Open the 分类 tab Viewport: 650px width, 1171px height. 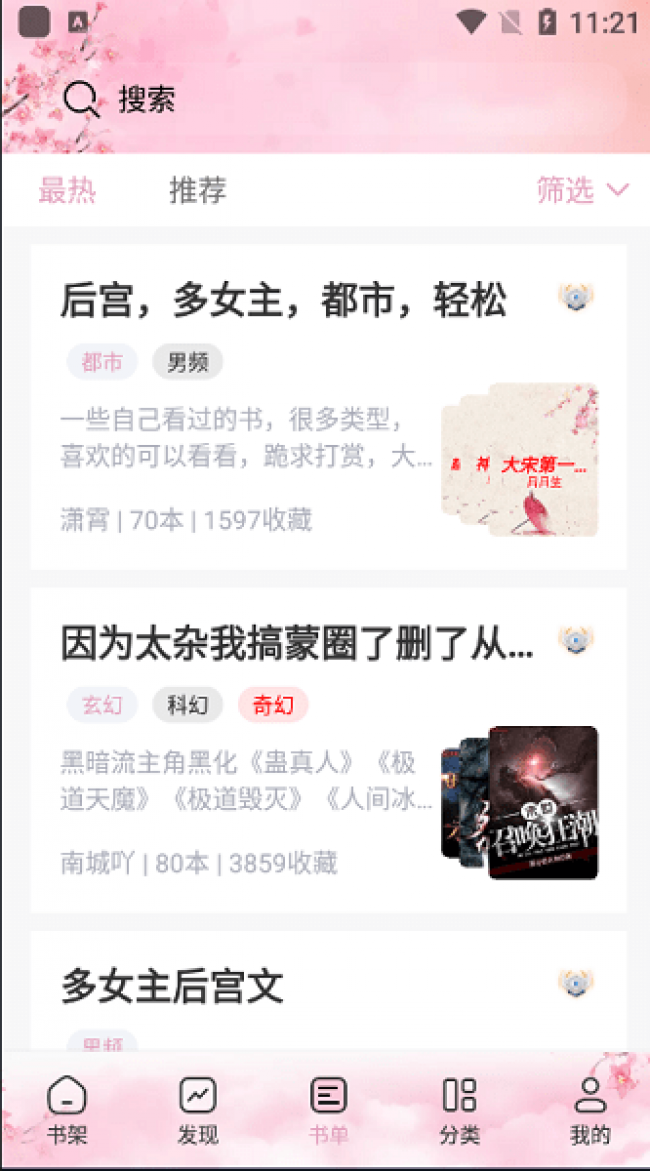(x=459, y=1111)
